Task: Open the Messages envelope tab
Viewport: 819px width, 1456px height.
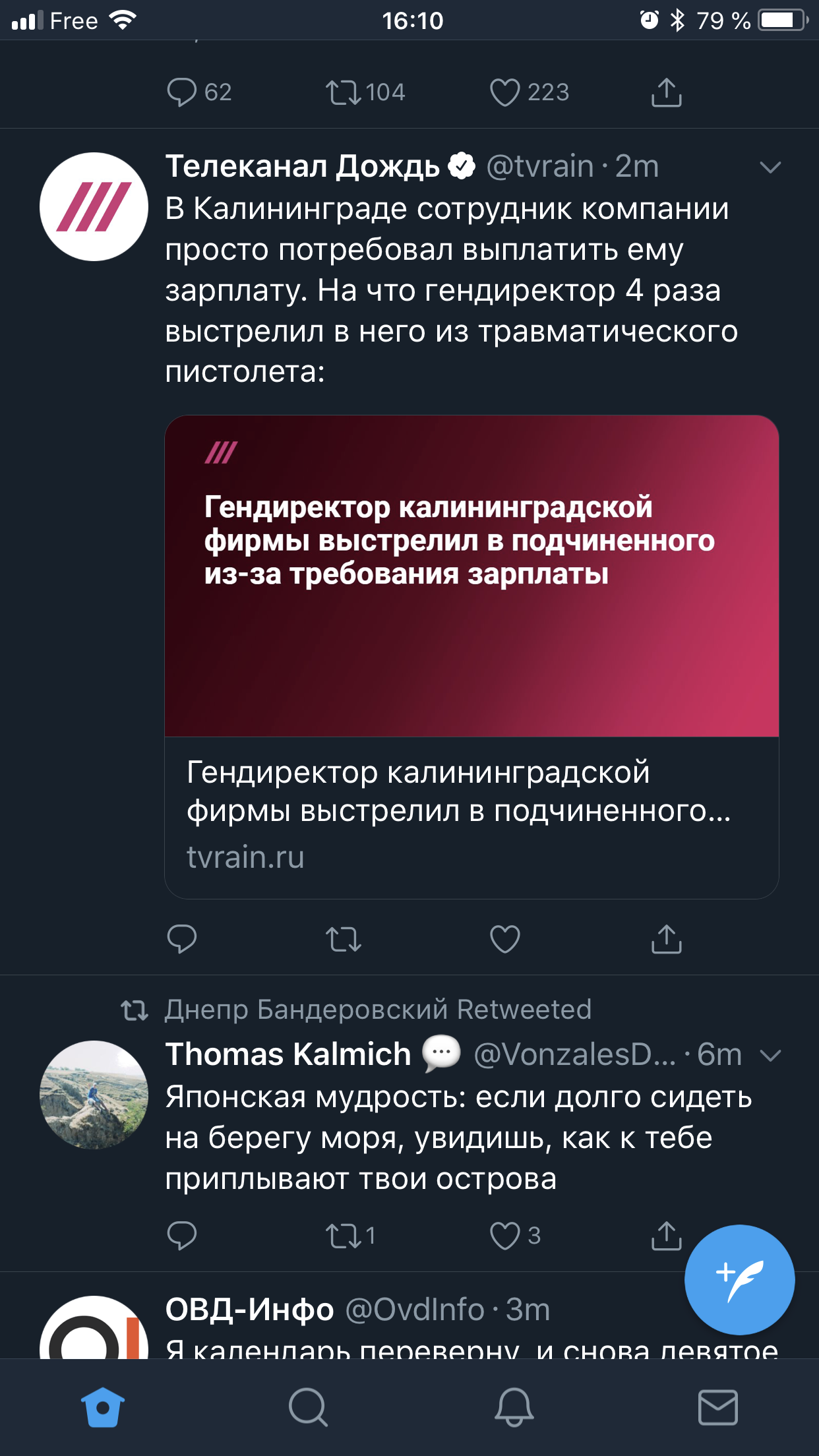Action: (x=717, y=1407)
